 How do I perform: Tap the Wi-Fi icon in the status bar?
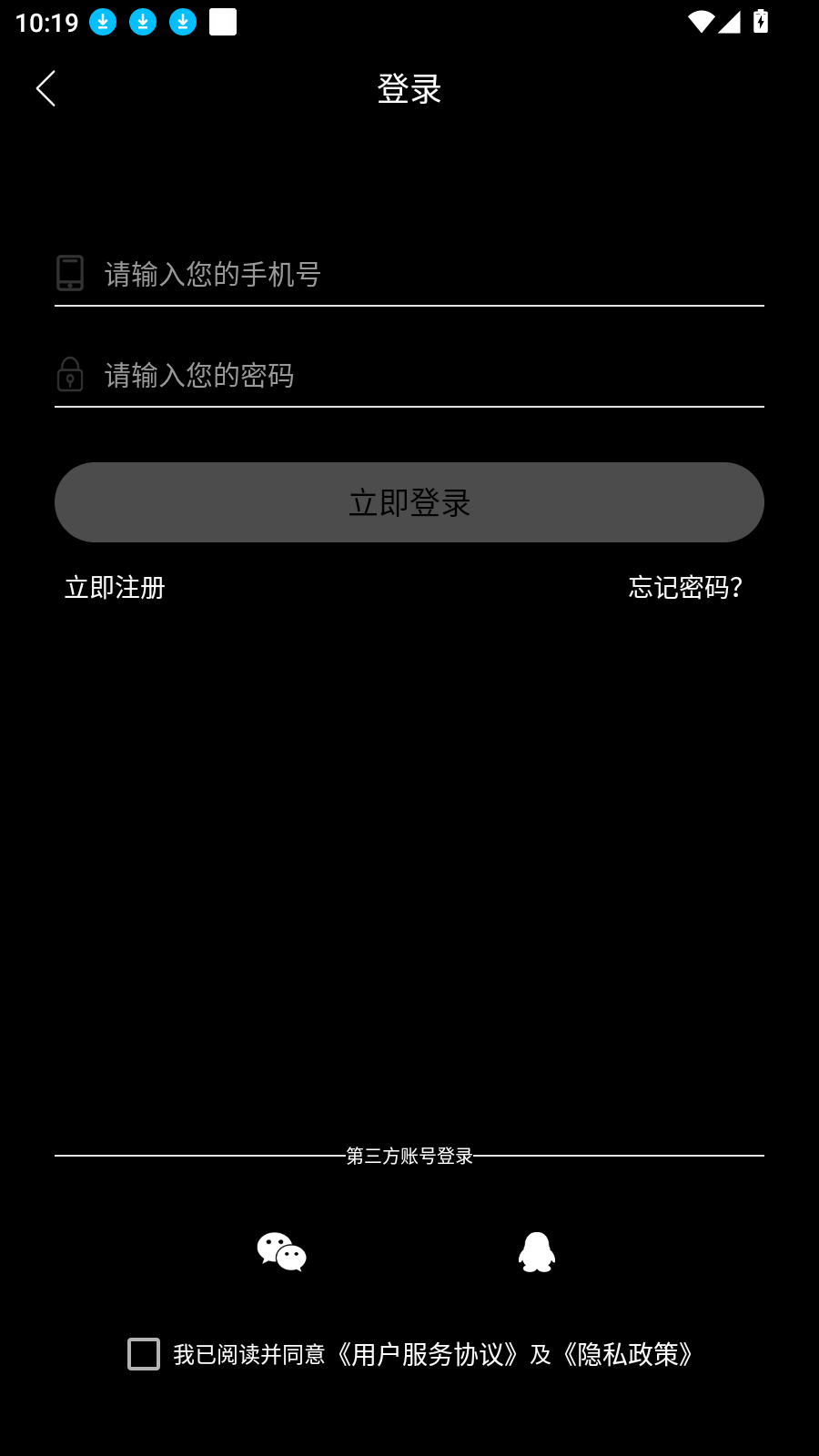pyautogui.click(x=700, y=20)
